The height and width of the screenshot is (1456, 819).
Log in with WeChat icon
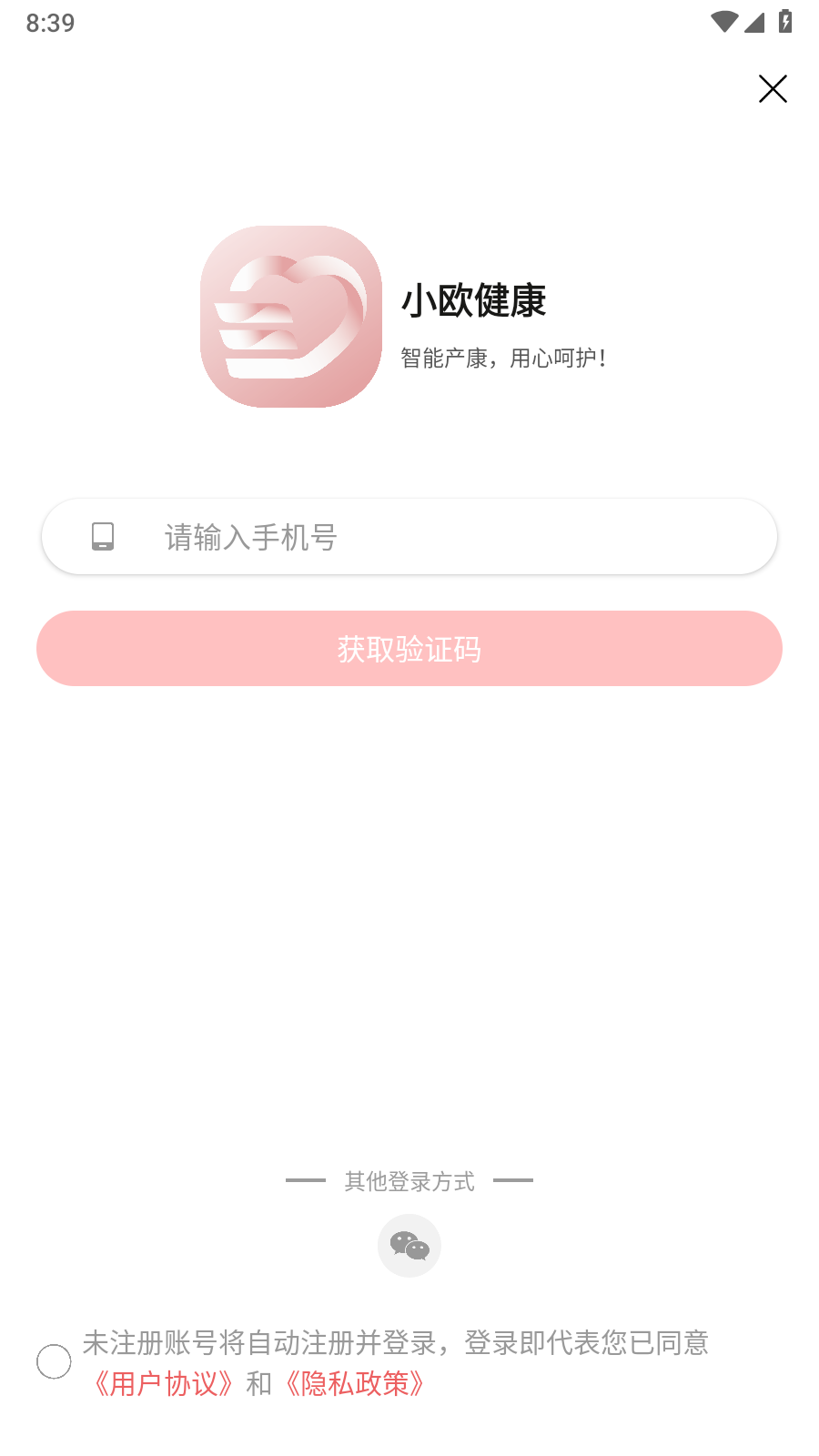(409, 1246)
